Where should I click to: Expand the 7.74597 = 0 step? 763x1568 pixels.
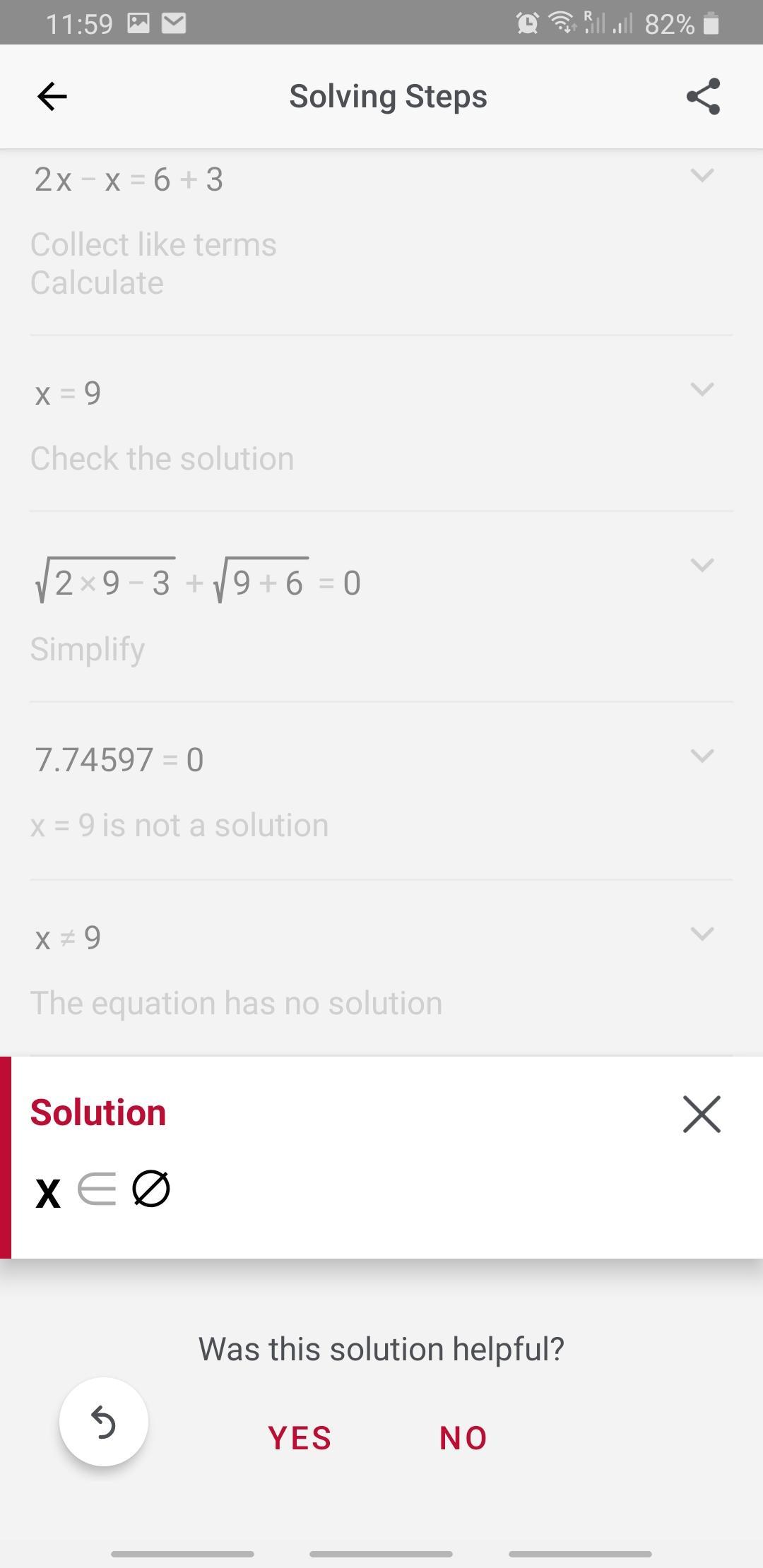[x=702, y=756]
